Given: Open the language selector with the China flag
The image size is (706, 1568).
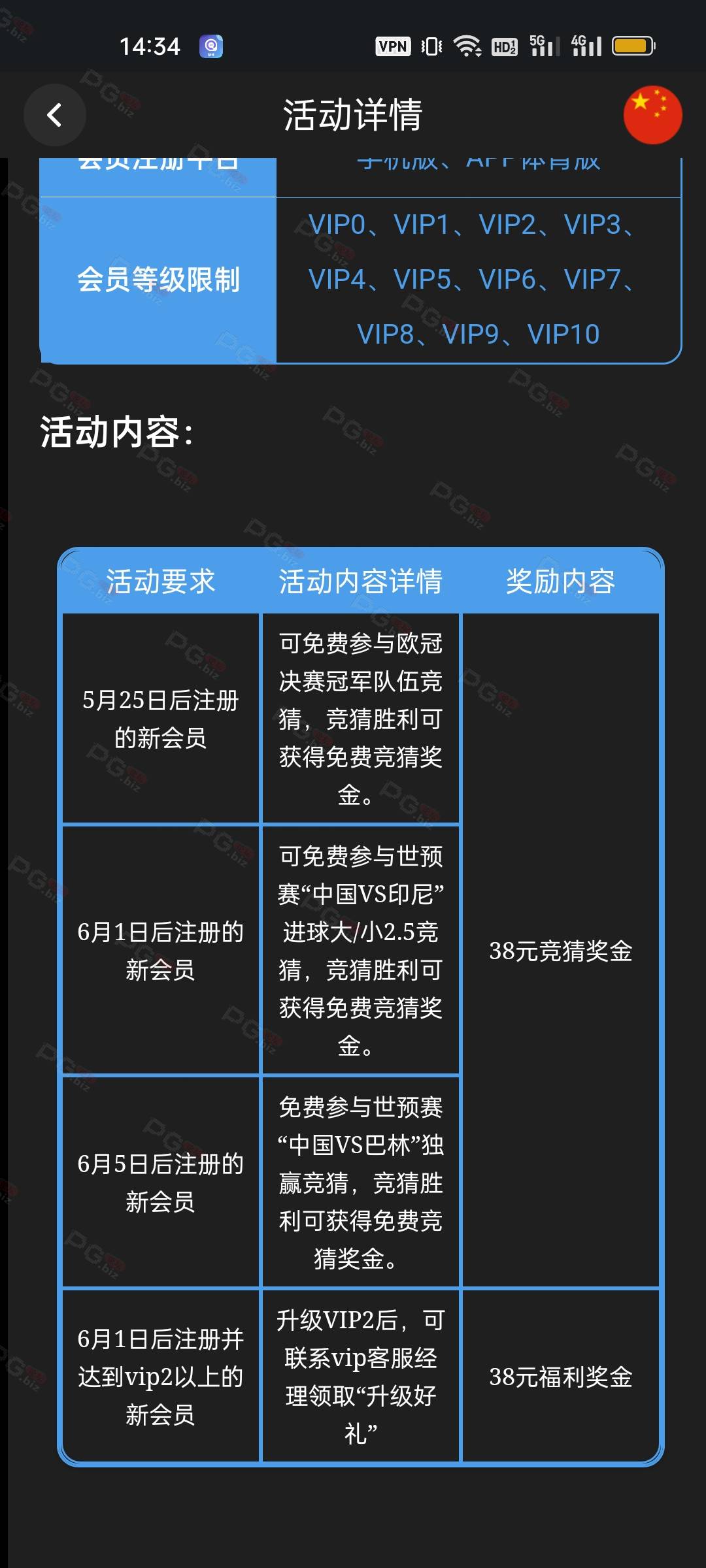Looking at the screenshot, I should (652, 115).
